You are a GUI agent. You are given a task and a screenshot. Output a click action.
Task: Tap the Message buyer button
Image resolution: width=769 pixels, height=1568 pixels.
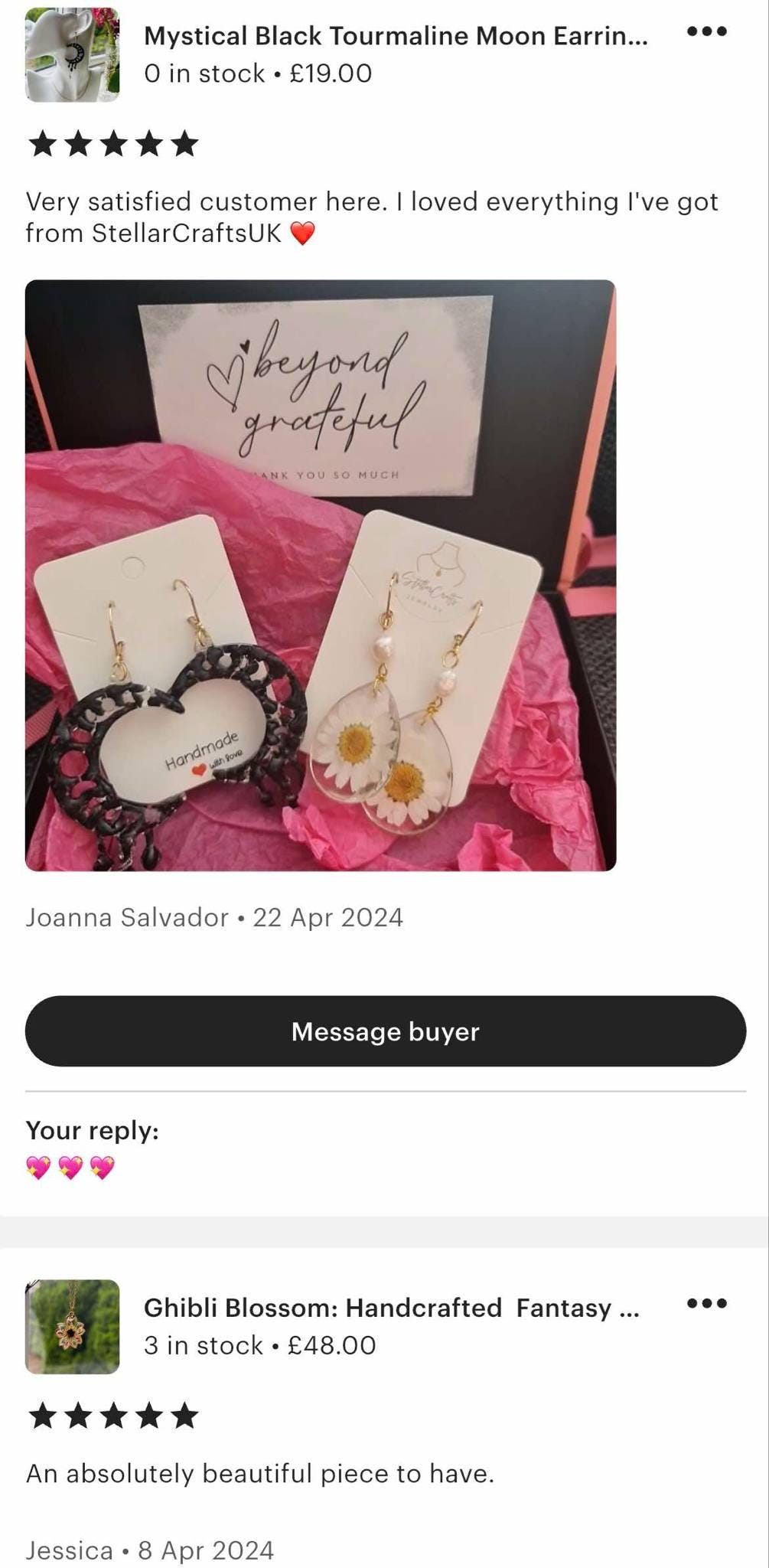(385, 1031)
